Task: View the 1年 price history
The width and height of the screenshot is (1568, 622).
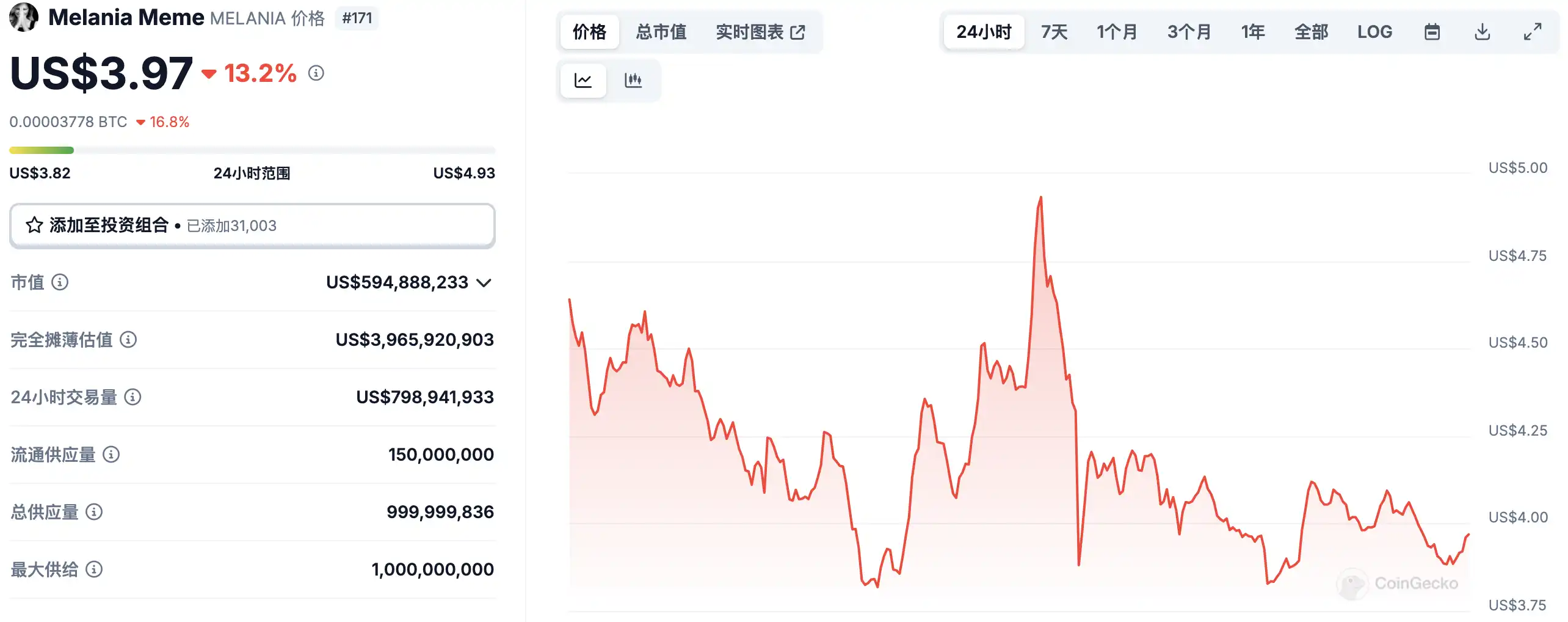Action: [x=1252, y=32]
